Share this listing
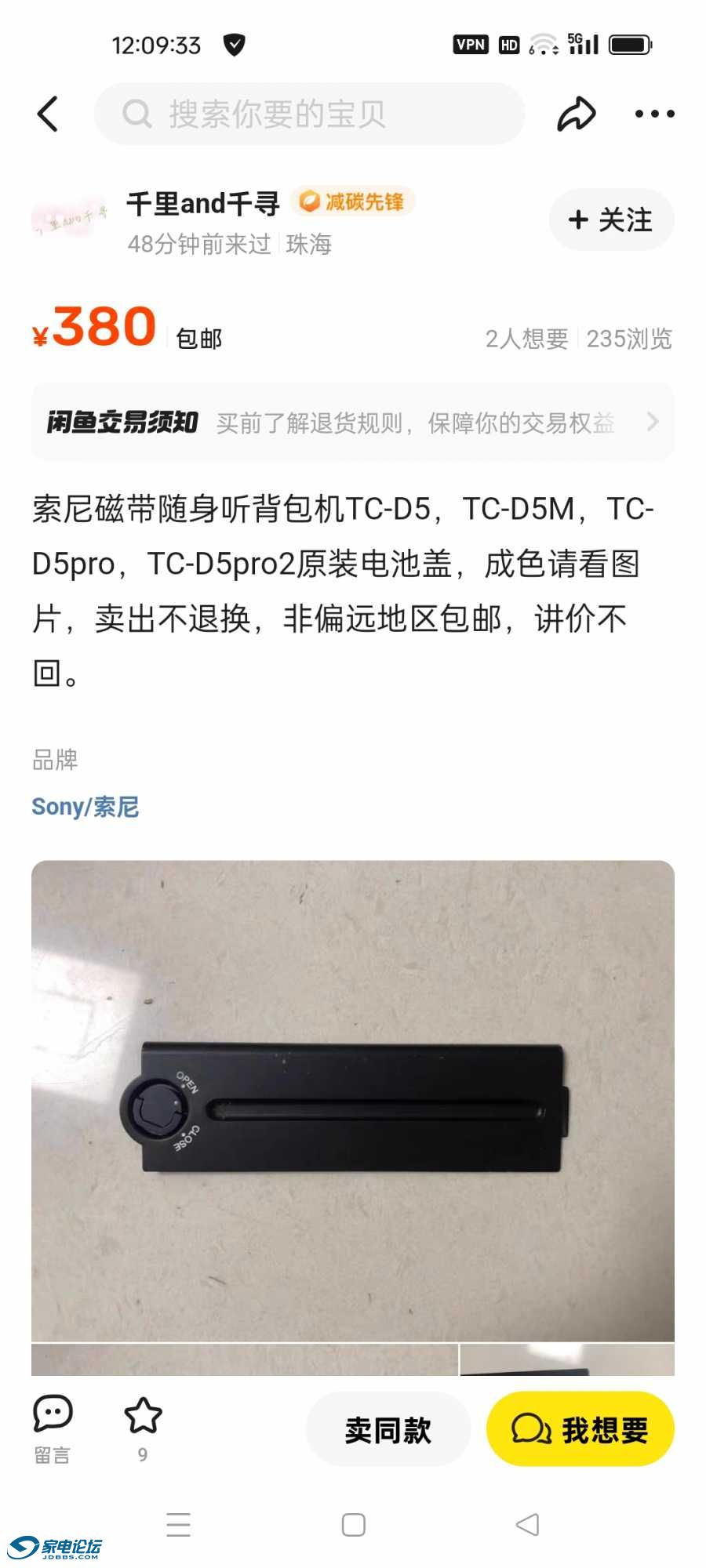 pyautogui.click(x=576, y=114)
